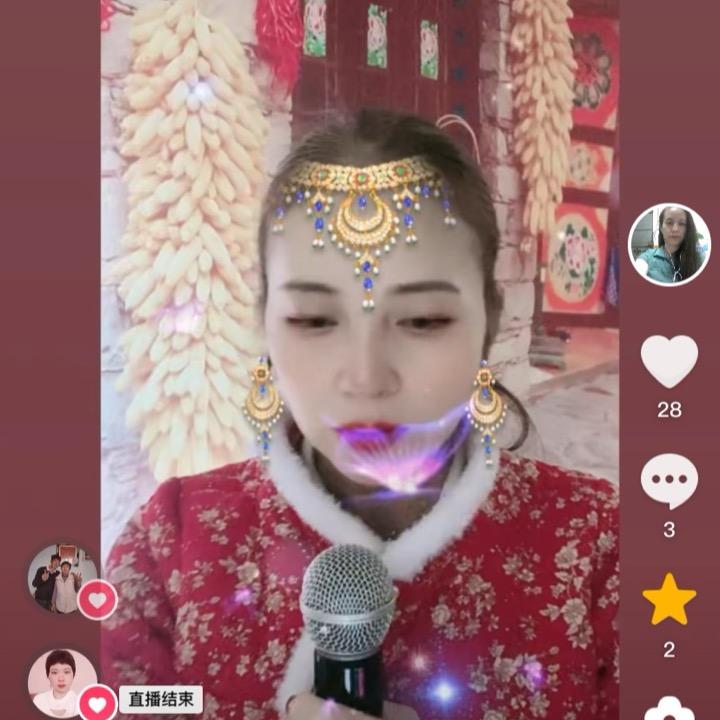Open the avatar next to 直播结束

pyautogui.click(x=62, y=683)
